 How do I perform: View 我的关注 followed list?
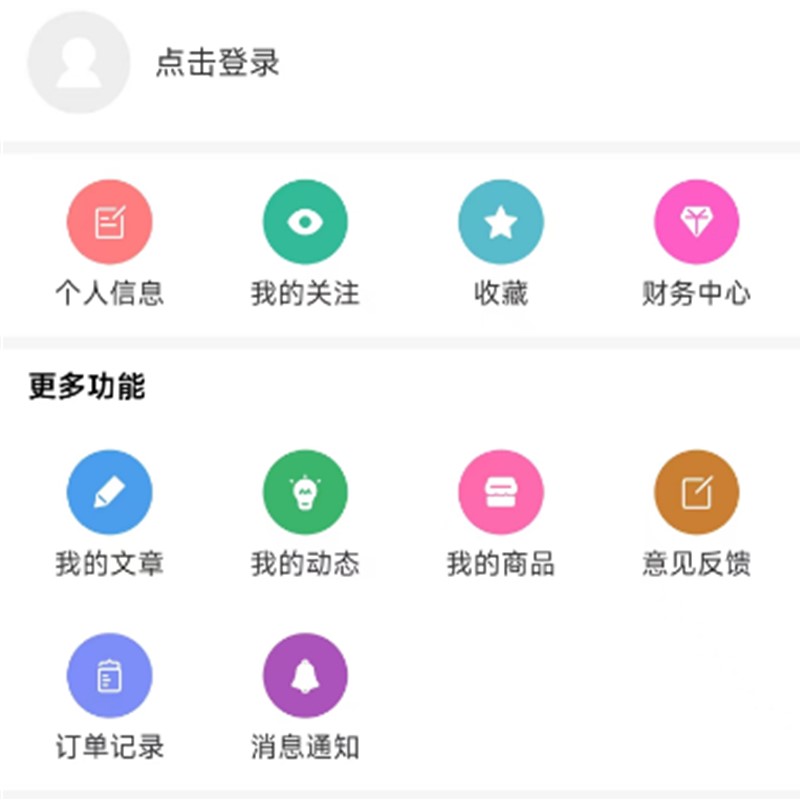pyautogui.click(x=305, y=222)
